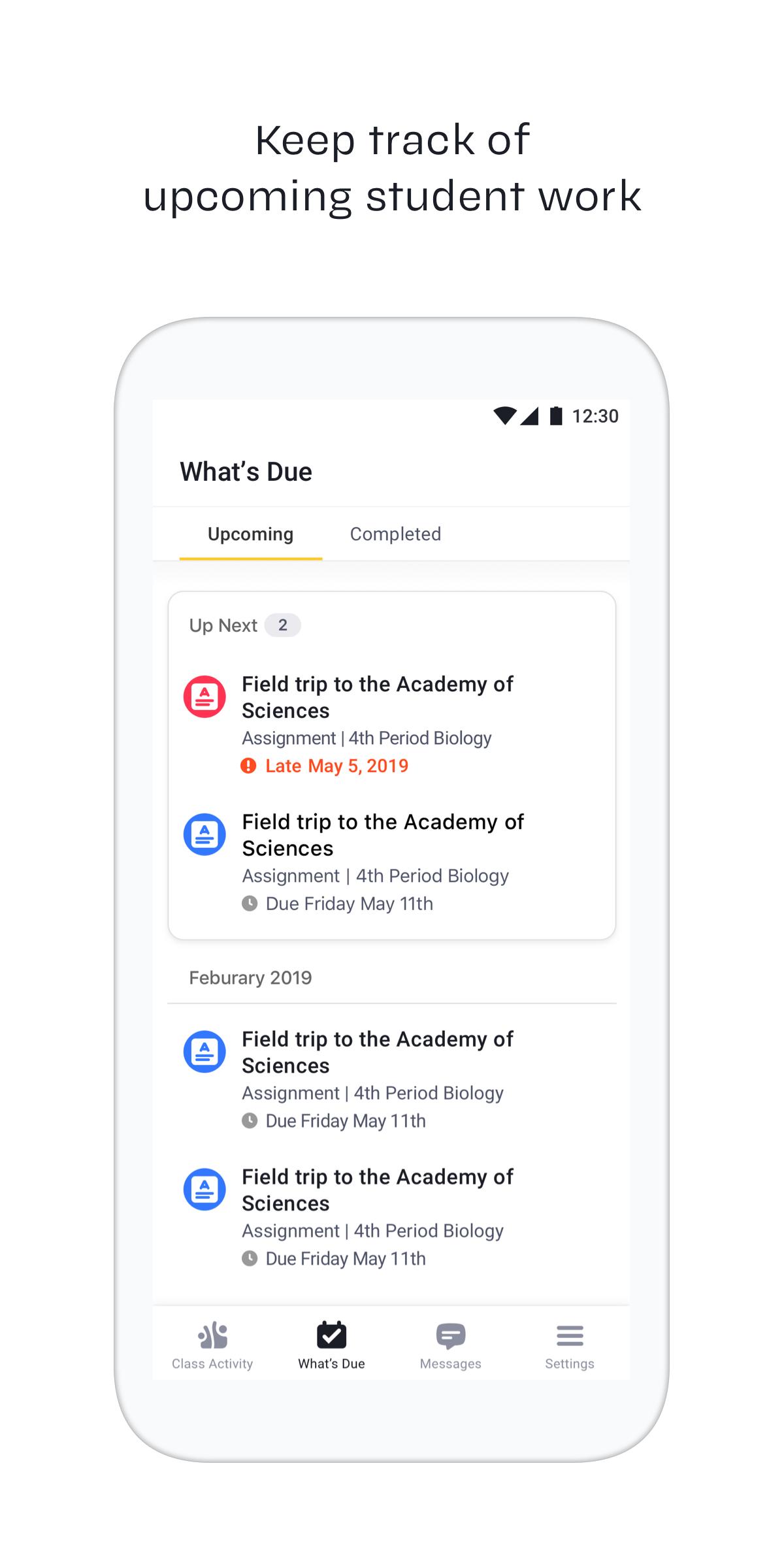Tap the blue assignment icon under Up Next
Image resolution: width=784 pixels, height=1568 pixels.
[x=203, y=834]
